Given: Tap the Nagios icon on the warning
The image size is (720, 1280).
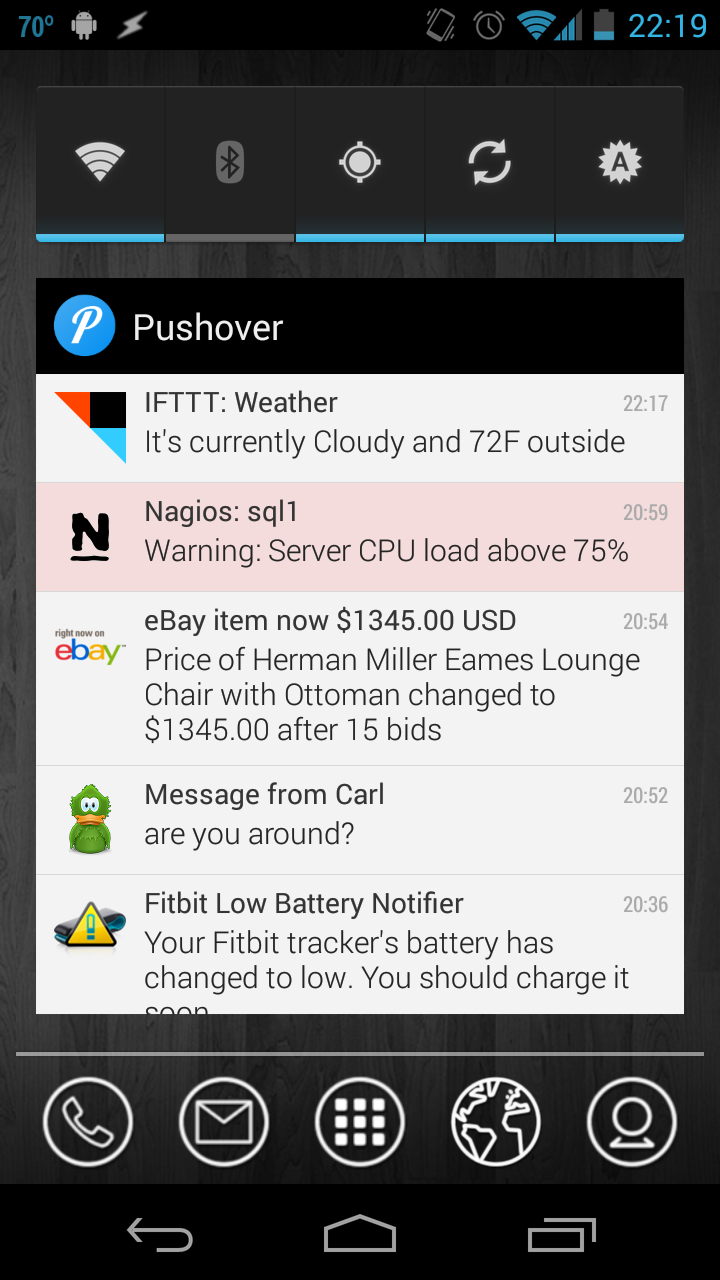Looking at the screenshot, I should (88, 536).
